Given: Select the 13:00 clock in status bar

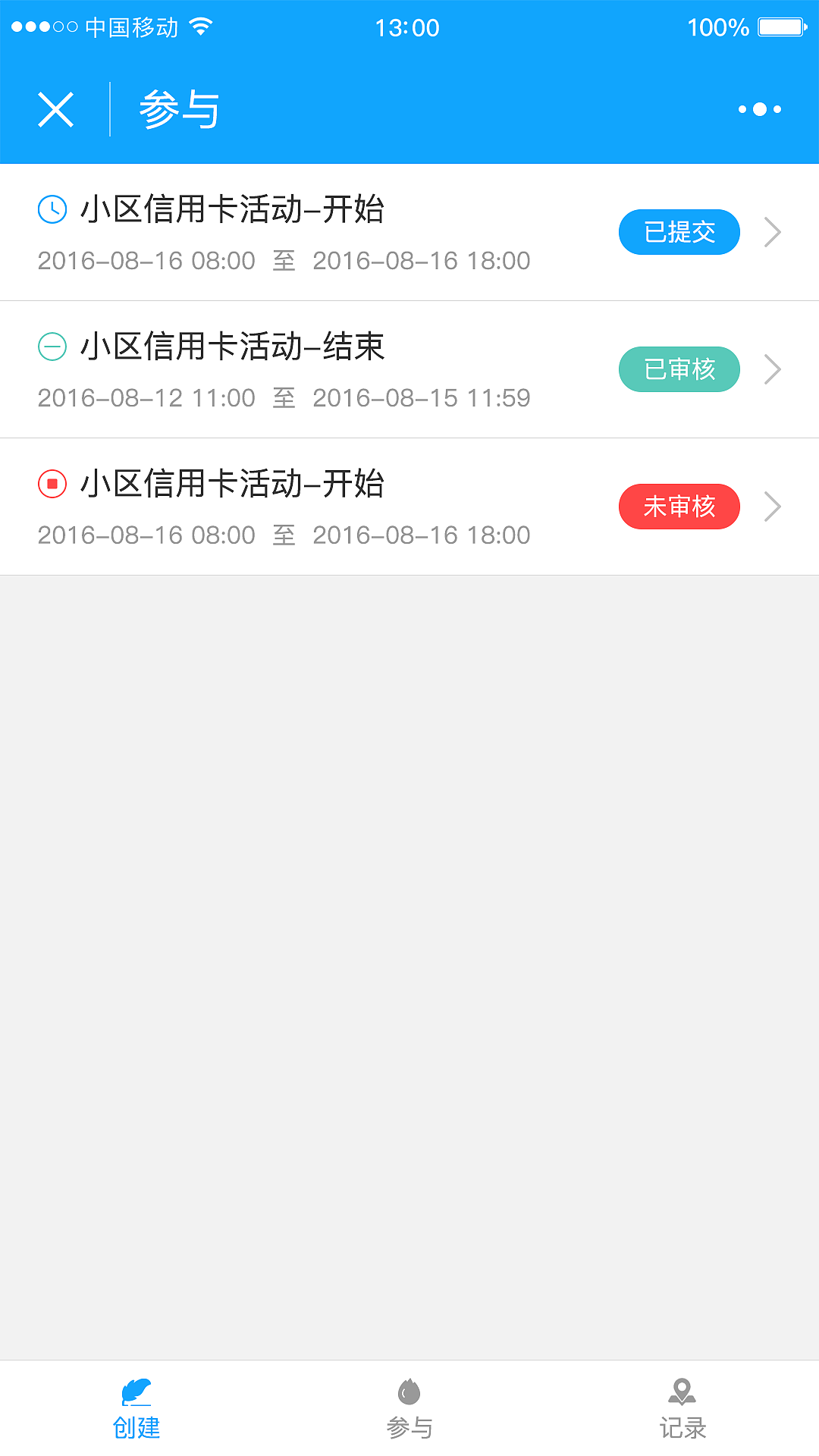Looking at the screenshot, I should [408, 27].
